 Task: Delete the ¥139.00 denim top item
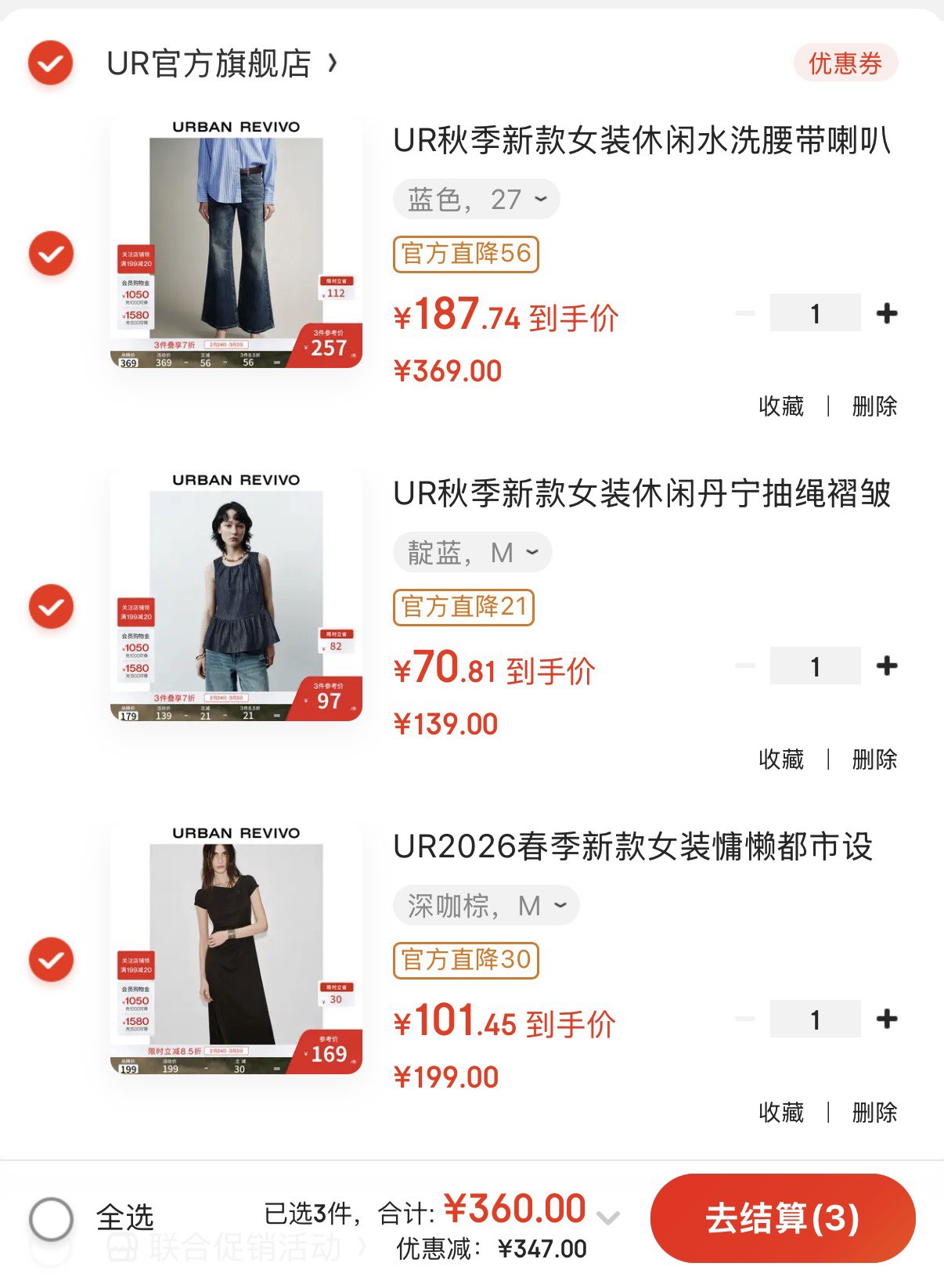coord(874,759)
